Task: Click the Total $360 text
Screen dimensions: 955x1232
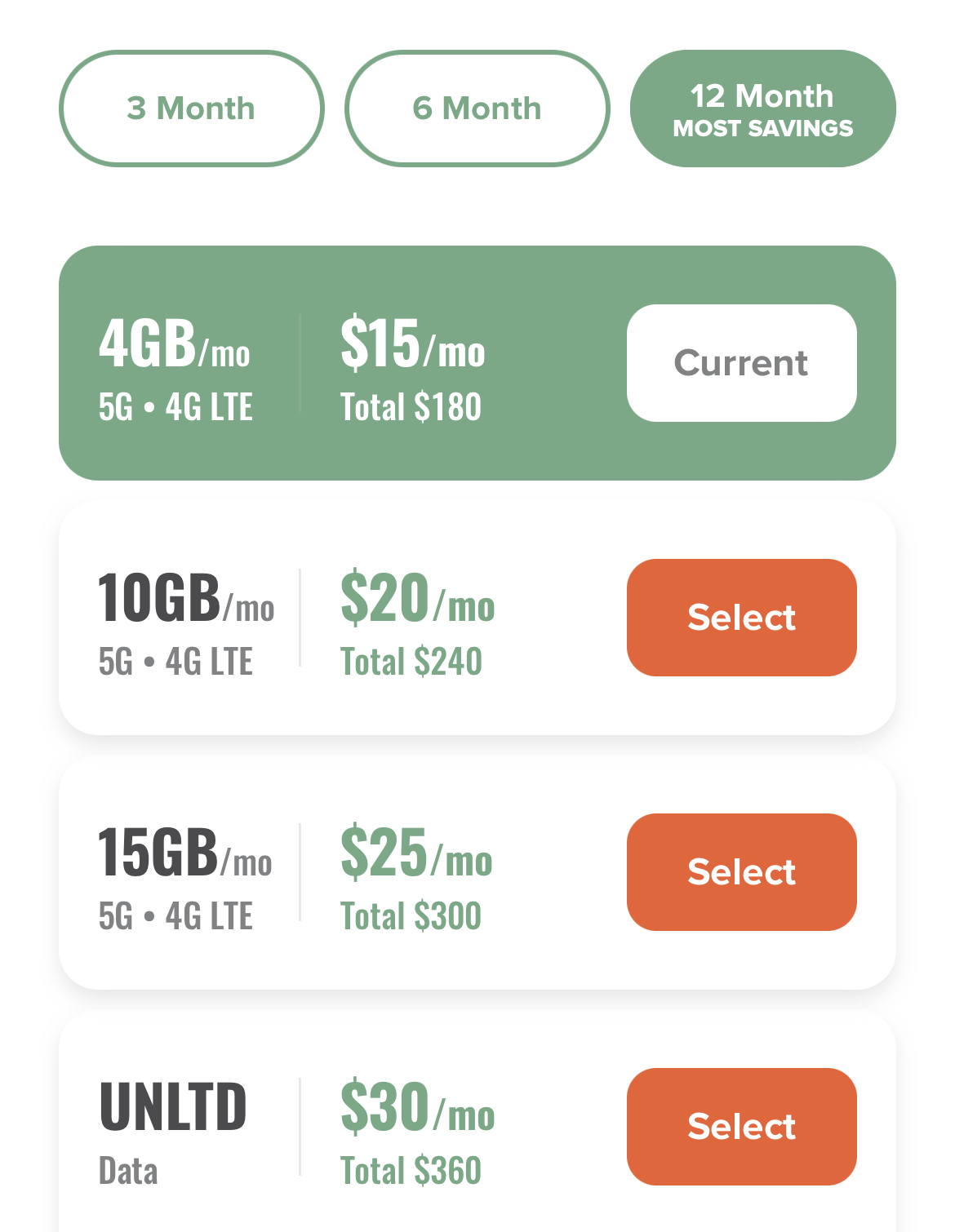Action: click(x=410, y=1169)
